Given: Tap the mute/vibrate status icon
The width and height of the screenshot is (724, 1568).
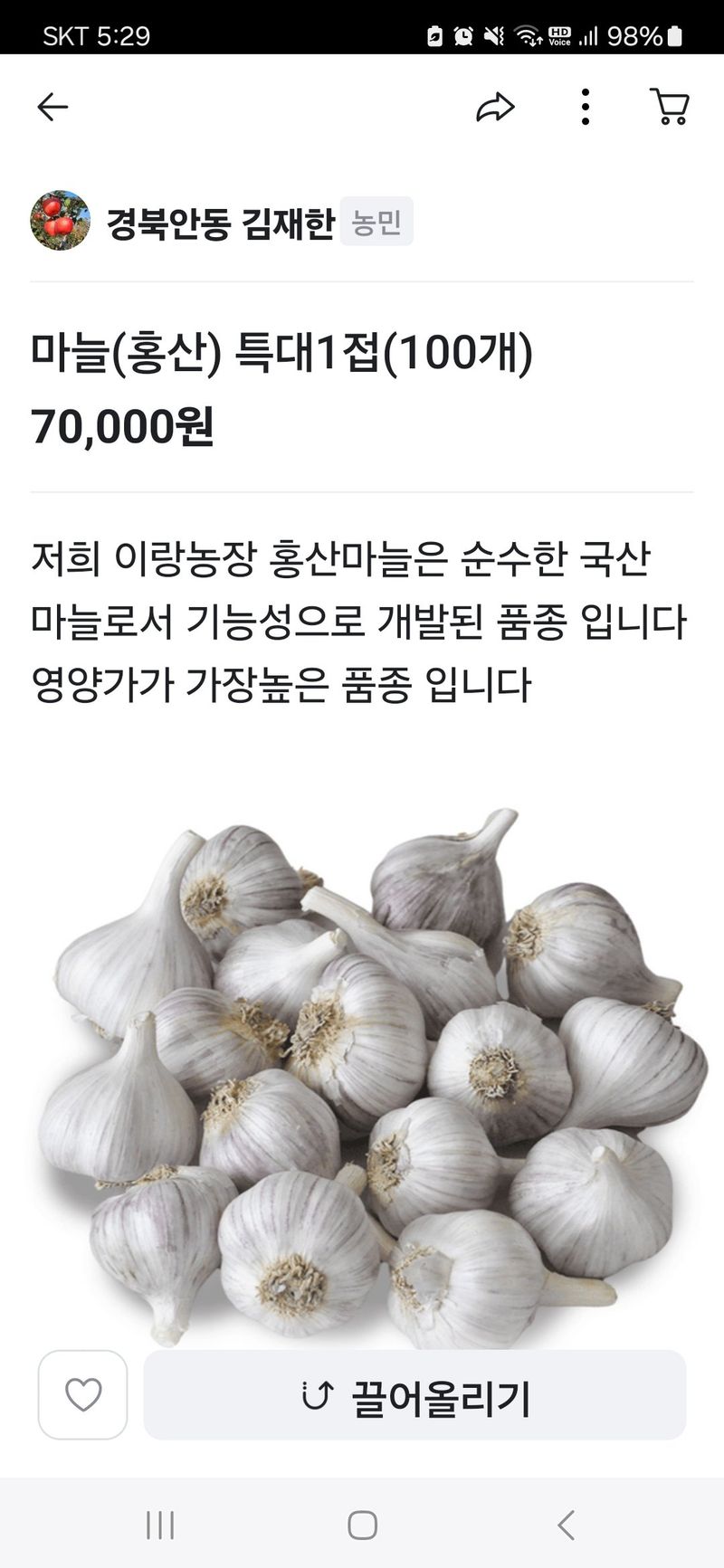Looking at the screenshot, I should click(493, 34).
